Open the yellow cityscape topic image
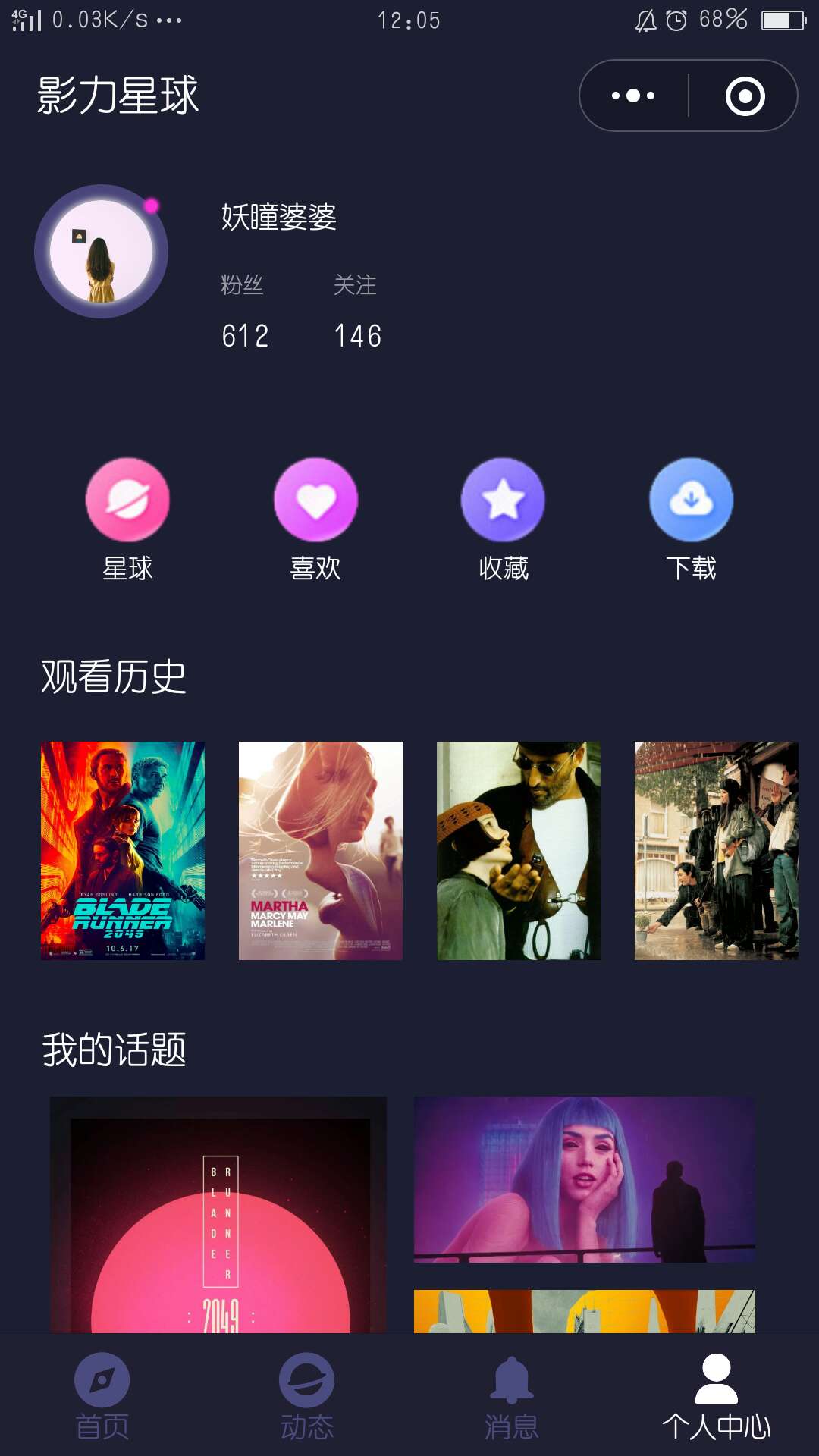The image size is (819, 1456). pyautogui.click(x=585, y=1311)
